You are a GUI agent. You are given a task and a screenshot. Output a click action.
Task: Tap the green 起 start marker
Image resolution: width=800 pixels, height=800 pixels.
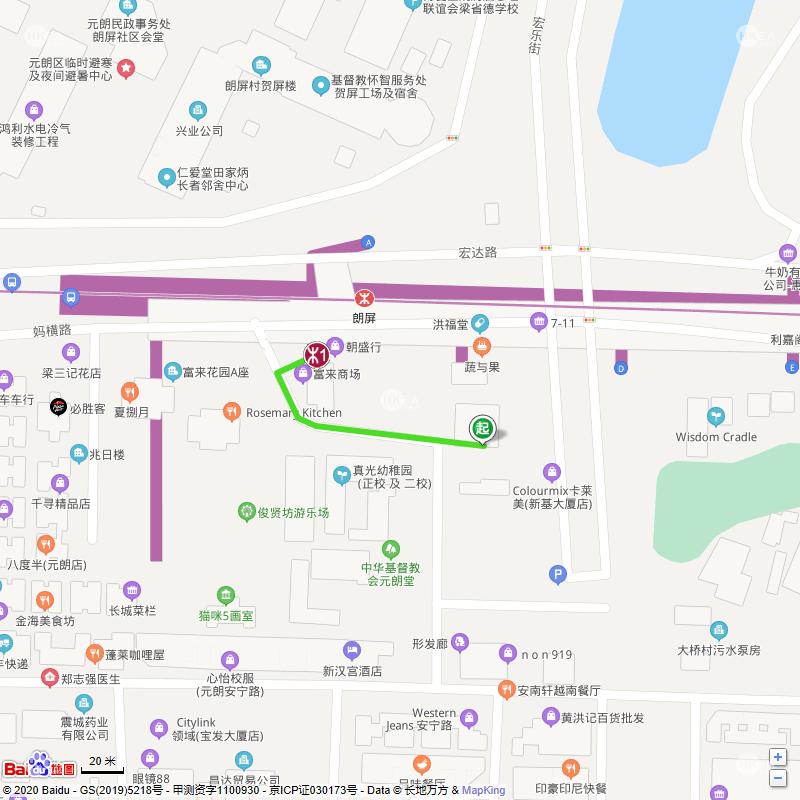click(483, 429)
